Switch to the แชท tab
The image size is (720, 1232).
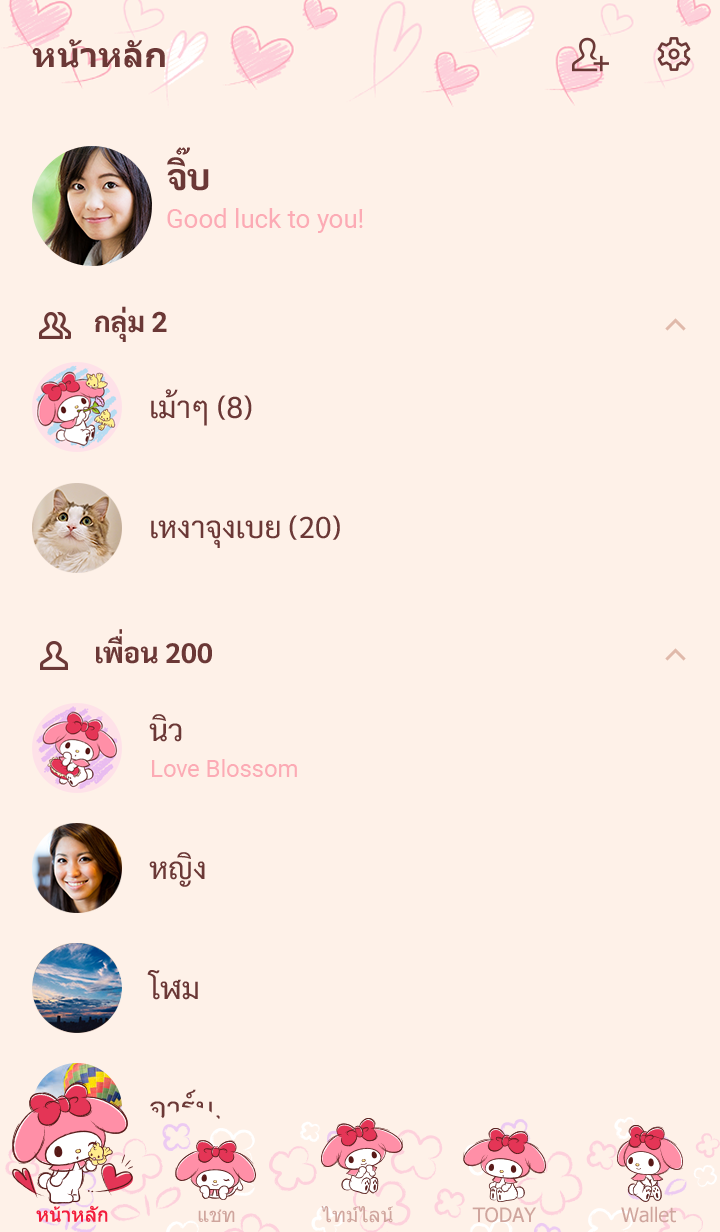[x=216, y=1180]
